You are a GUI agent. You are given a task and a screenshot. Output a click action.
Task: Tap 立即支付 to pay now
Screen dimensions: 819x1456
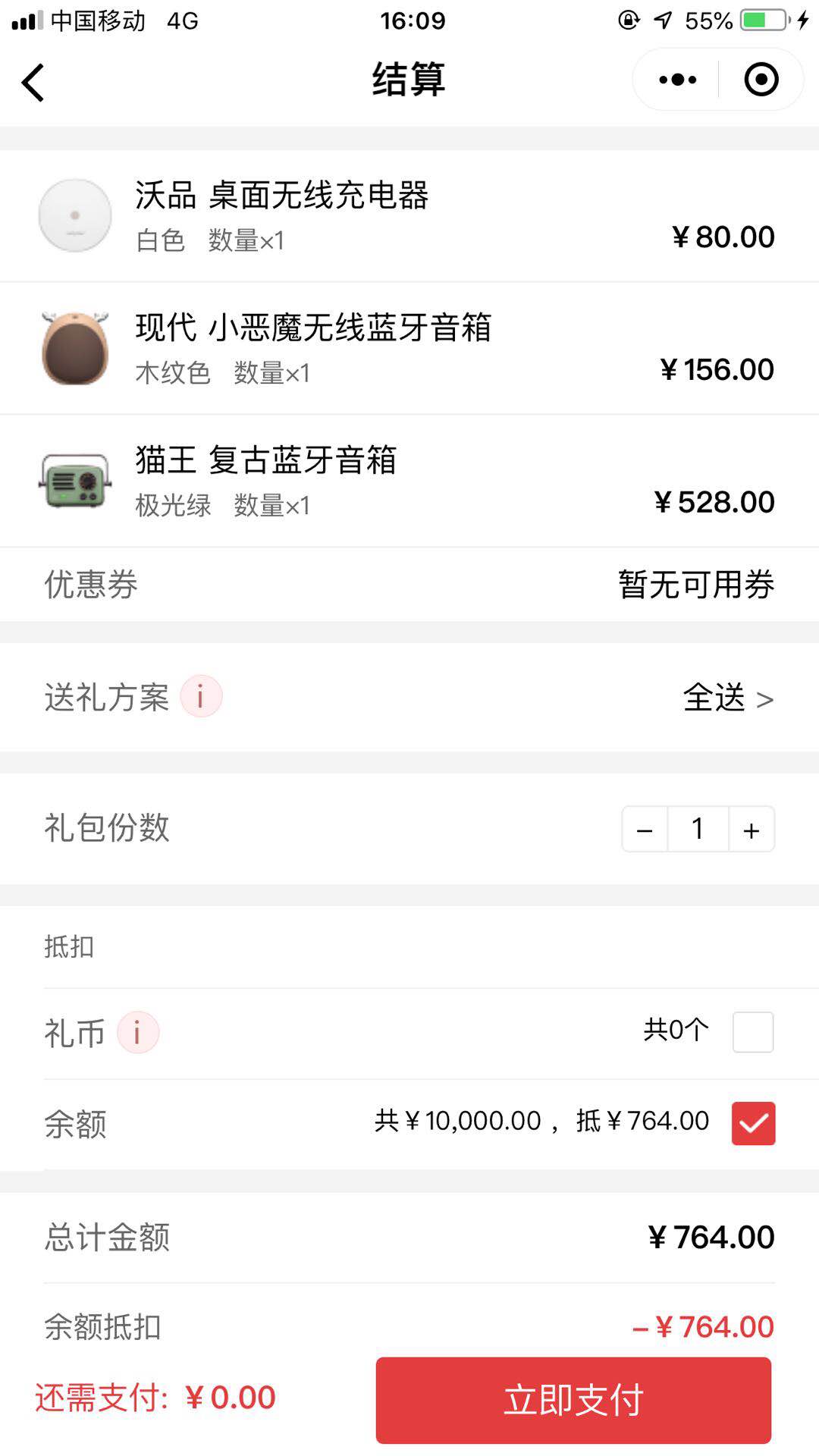pyautogui.click(x=573, y=1400)
